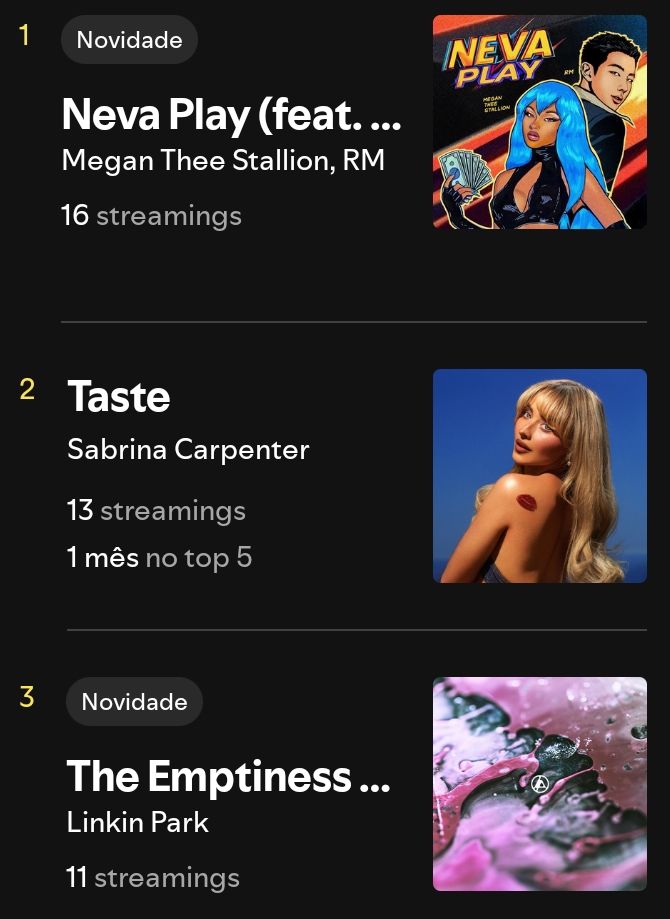The image size is (670, 919).
Task: Open the Neva Play track by Megan Thee Stallion
Action: pyautogui.click(x=231, y=116)
